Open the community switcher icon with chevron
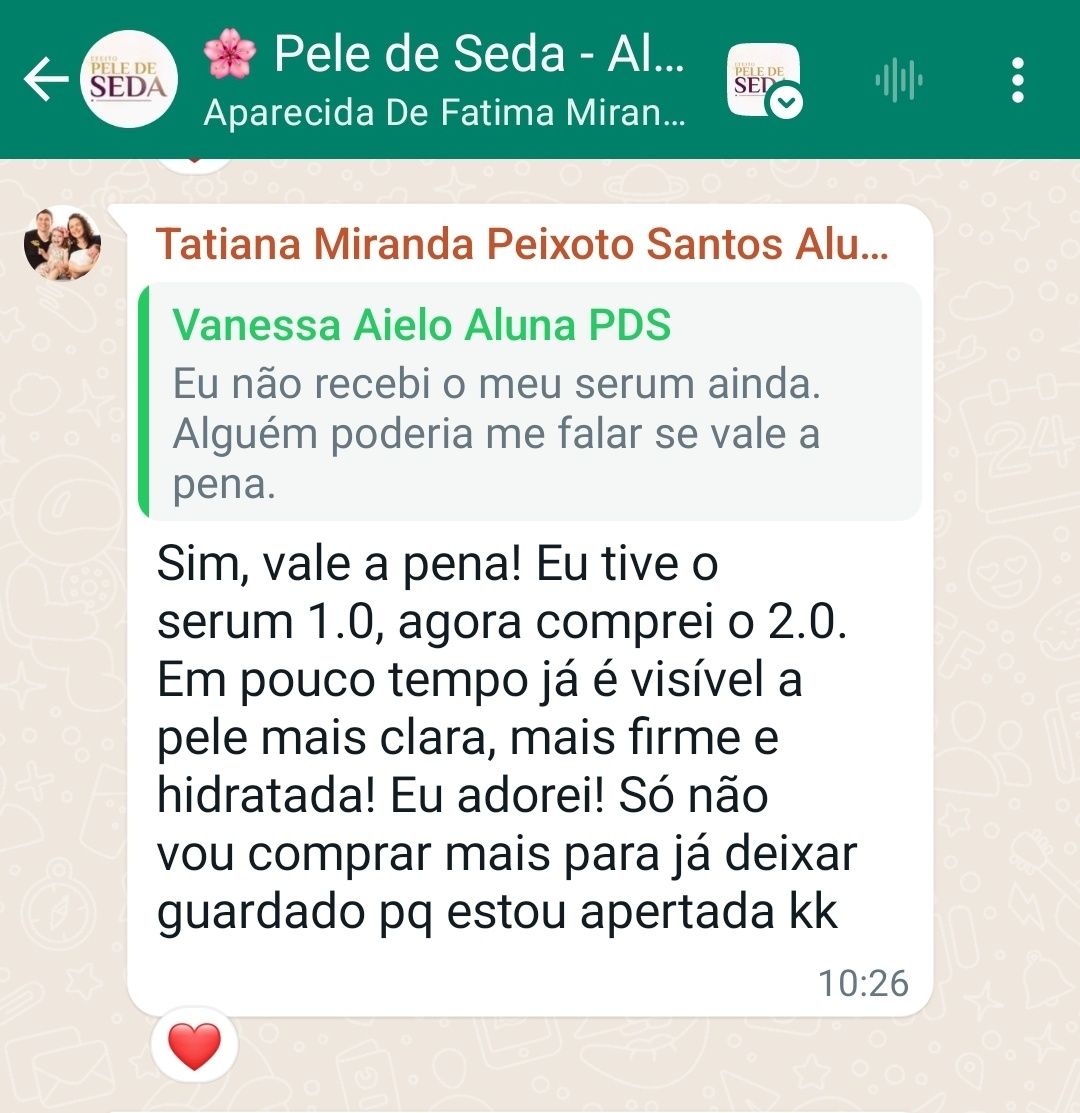Viewport: 1080px width, 1113px height. (x=765, y=81)
